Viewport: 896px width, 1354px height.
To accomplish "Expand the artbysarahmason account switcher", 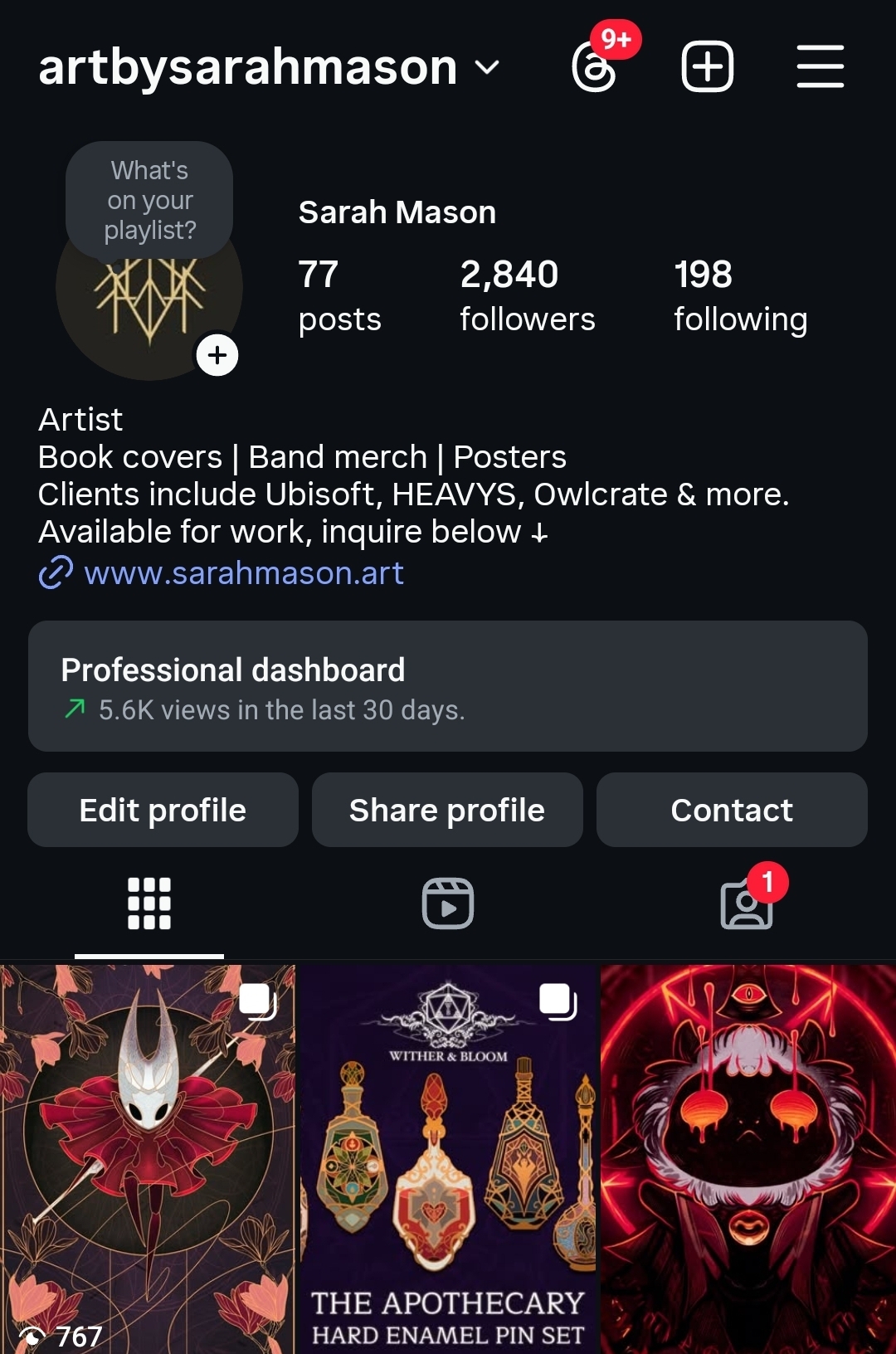I will (487, 66).
